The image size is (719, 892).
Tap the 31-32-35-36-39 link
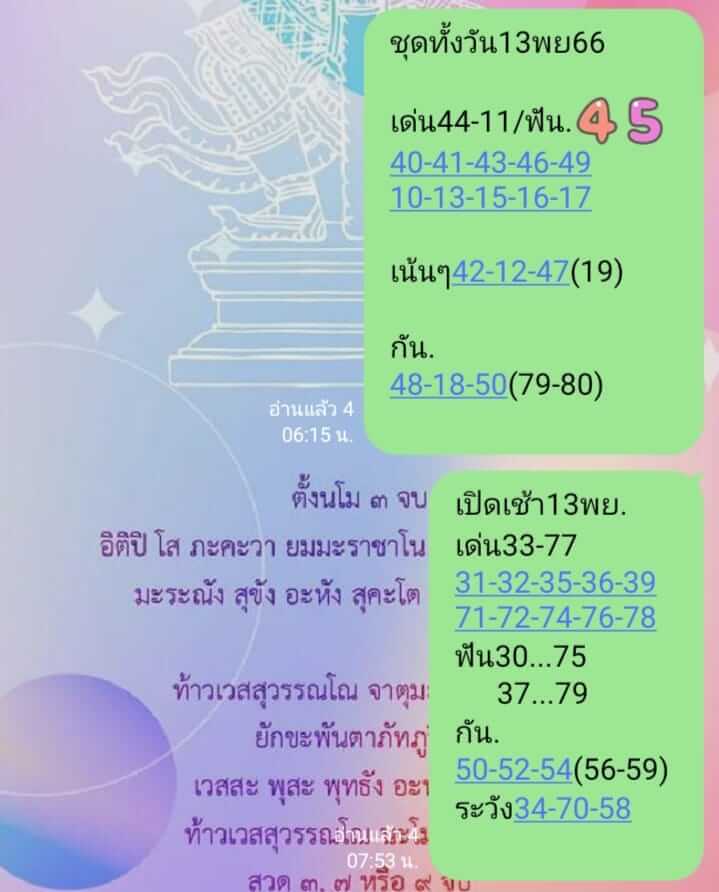(x=555, y=581)
